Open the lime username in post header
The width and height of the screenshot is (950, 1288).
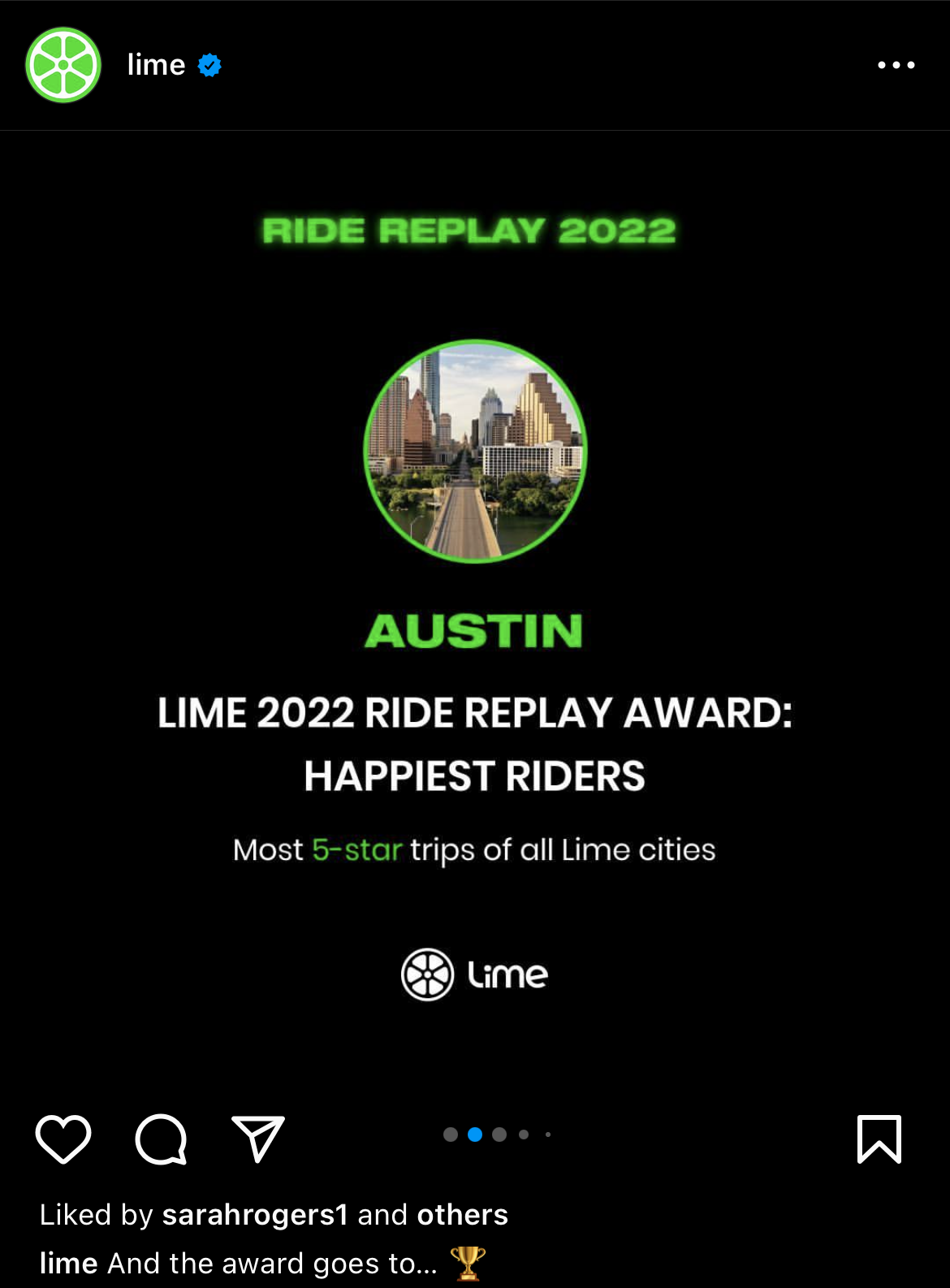156,65
